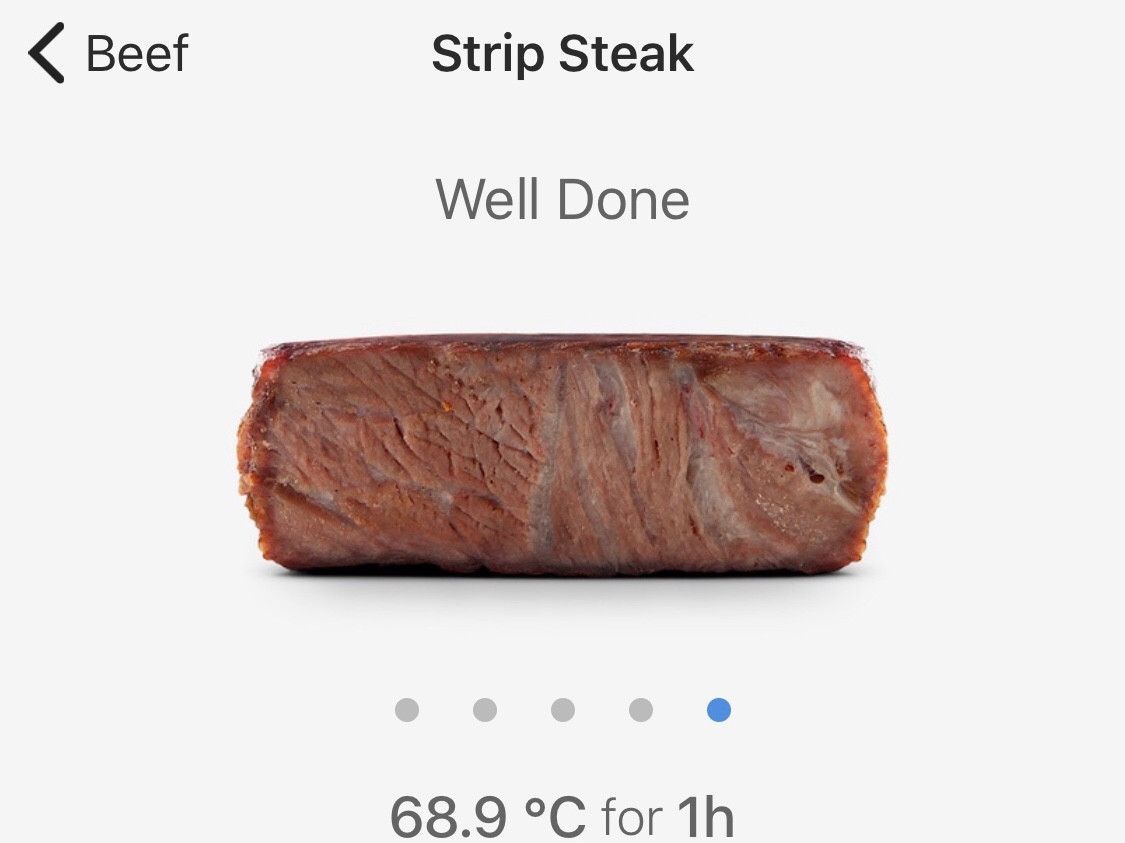1125x843 pixels.
Task: Jump to the fourth doneness page dot
Action: click(641, 710)
